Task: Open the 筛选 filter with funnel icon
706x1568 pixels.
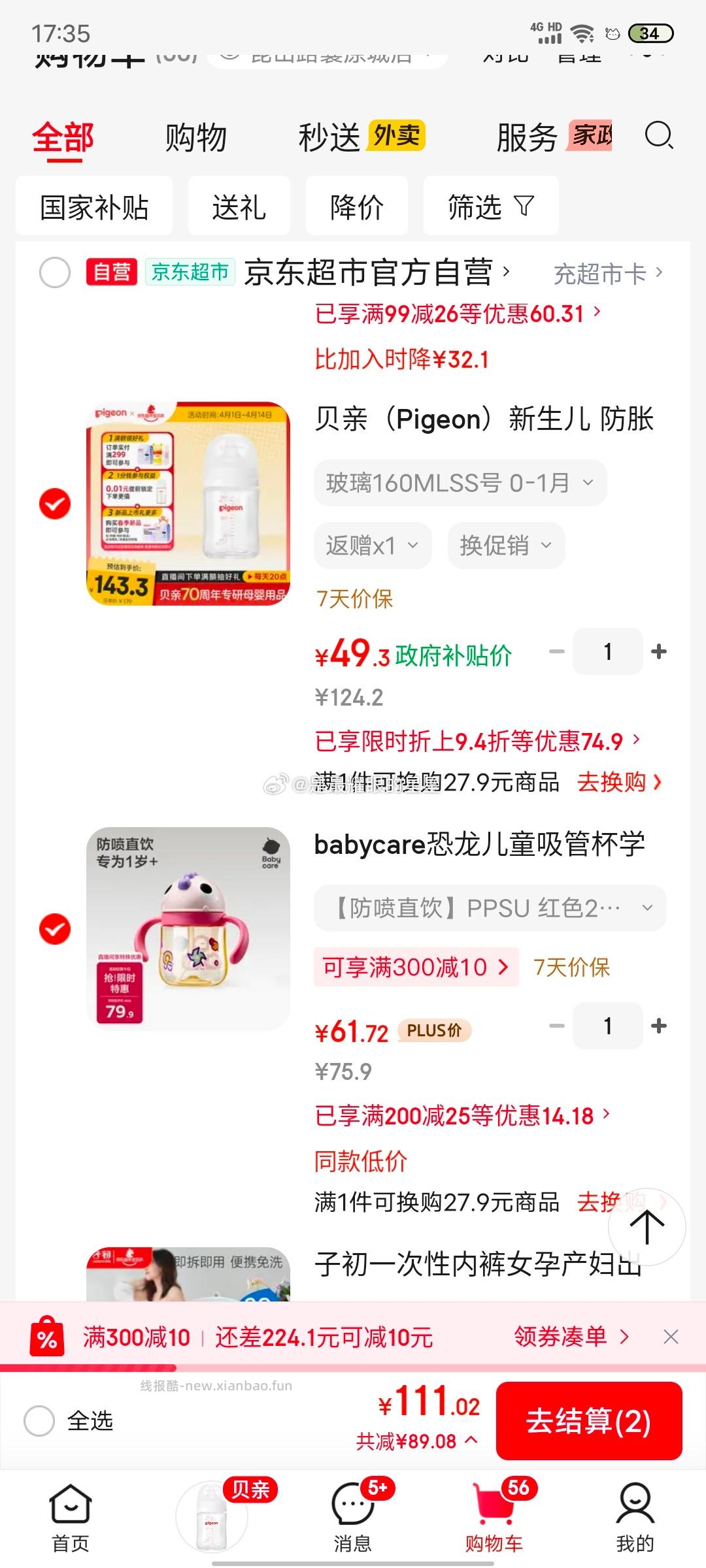Action: click(490, 206)
